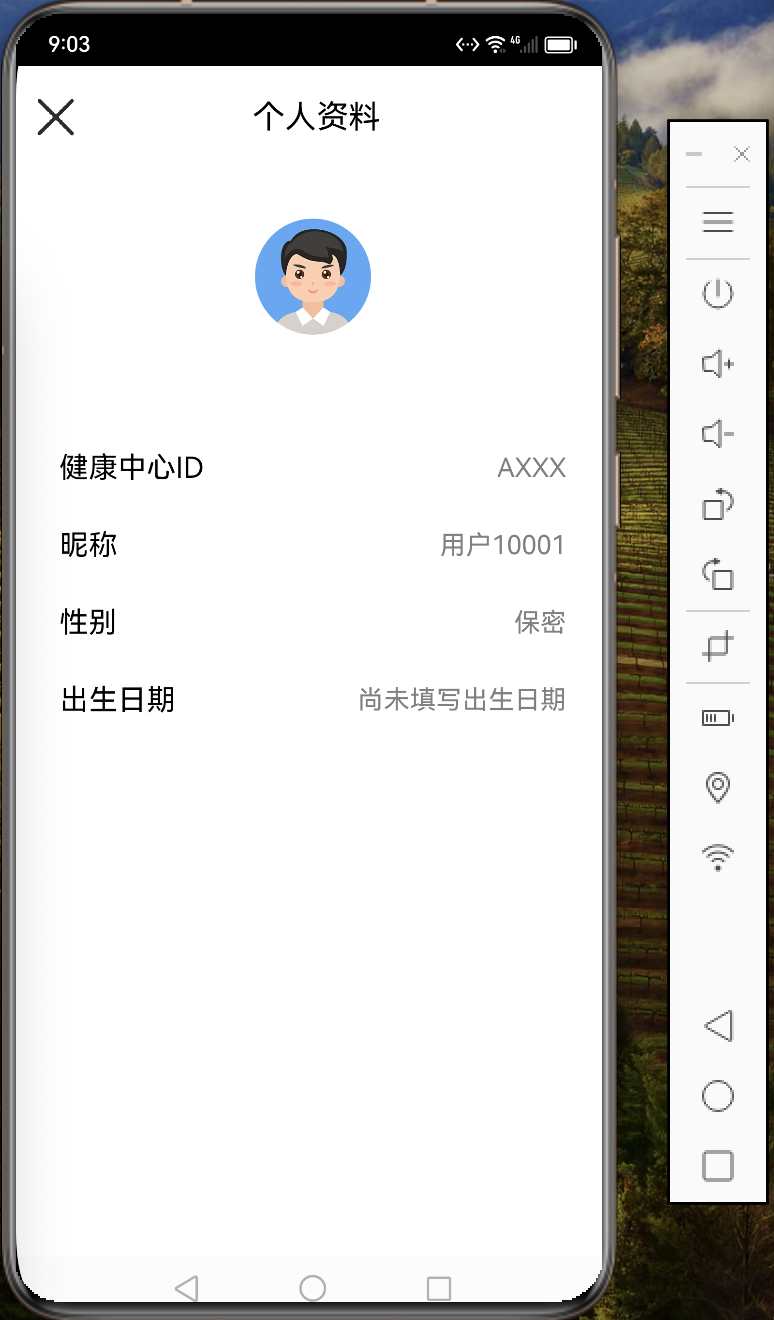Viewport: 774px width, 1320px height.
Task: Open emulator battery settings
Action: 718,718
